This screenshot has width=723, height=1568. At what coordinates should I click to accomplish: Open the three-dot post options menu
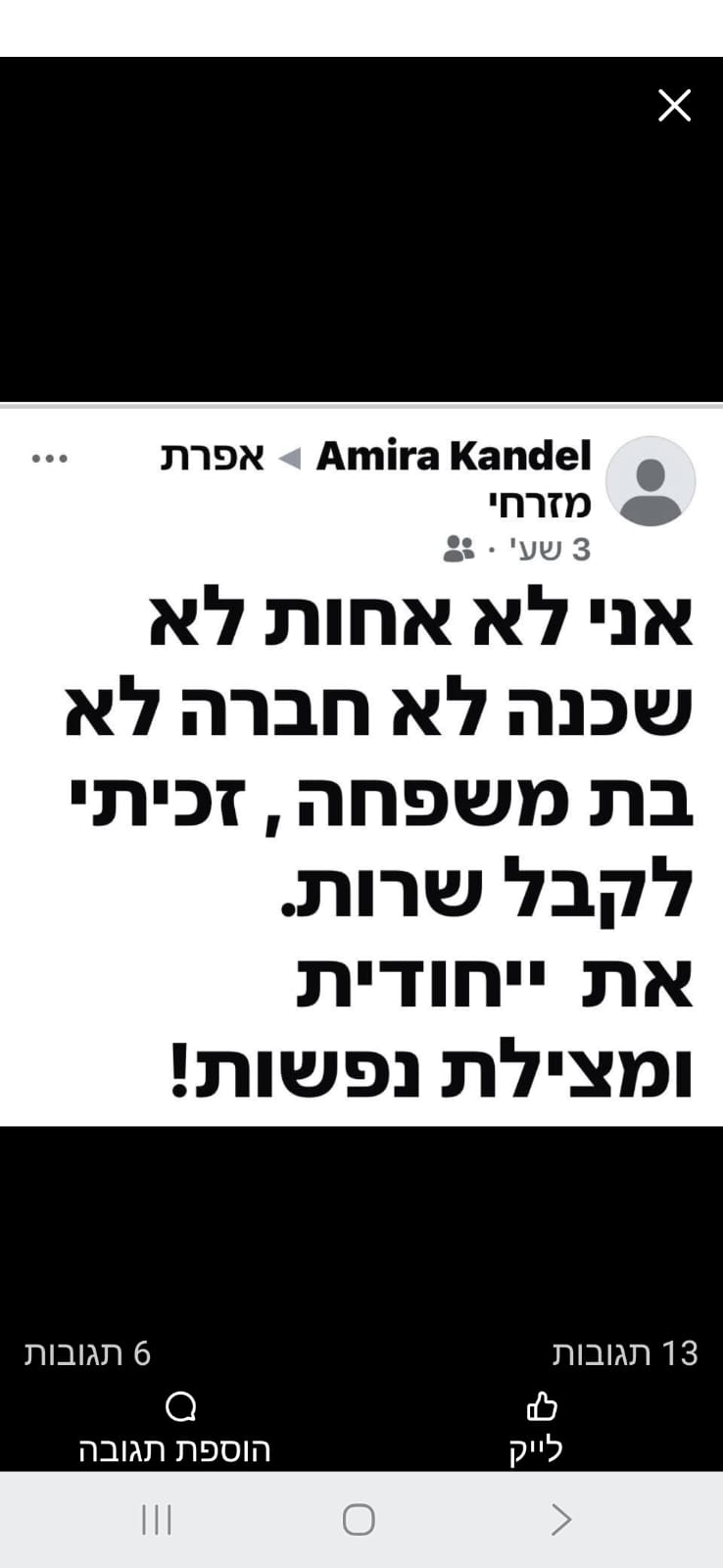50,458
